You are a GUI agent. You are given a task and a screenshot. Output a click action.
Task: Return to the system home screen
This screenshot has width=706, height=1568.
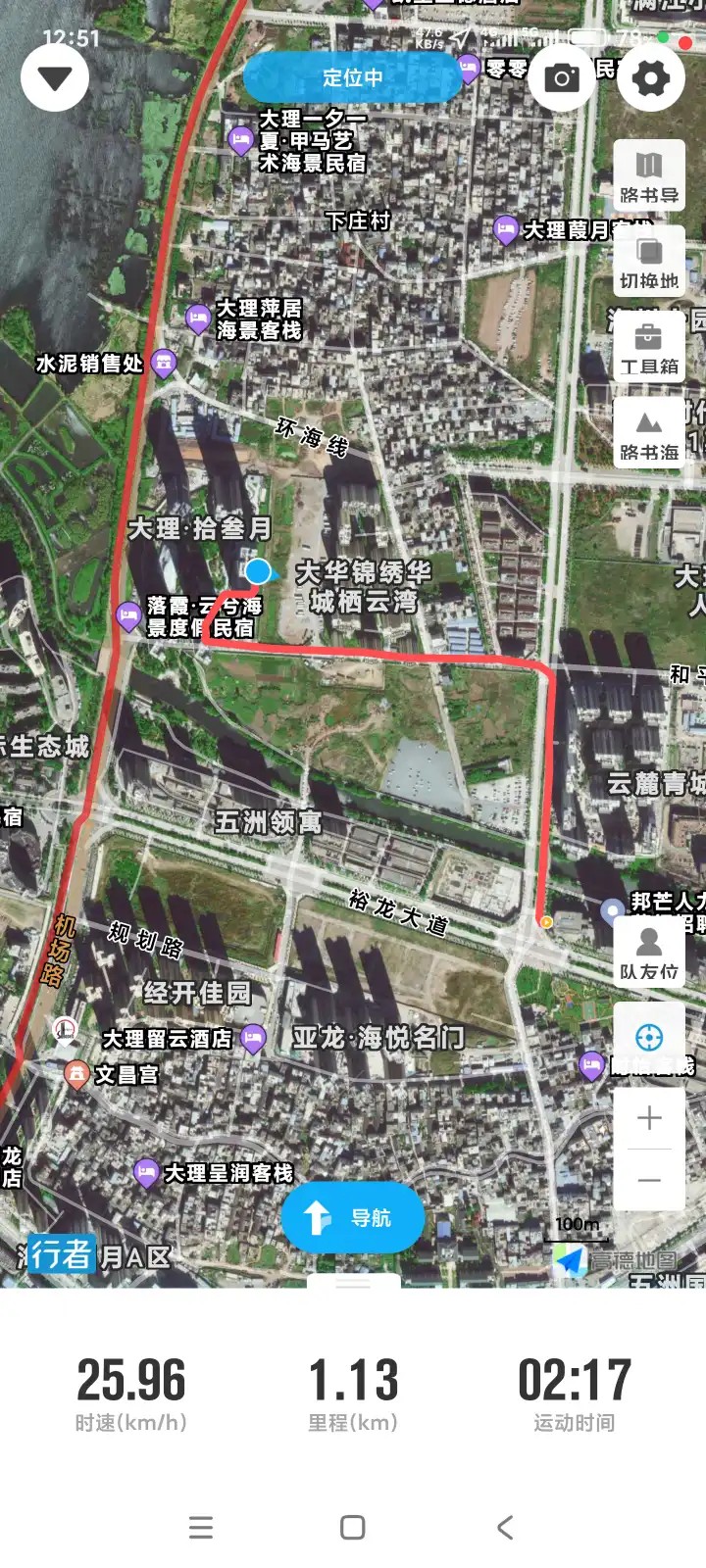353,1527
